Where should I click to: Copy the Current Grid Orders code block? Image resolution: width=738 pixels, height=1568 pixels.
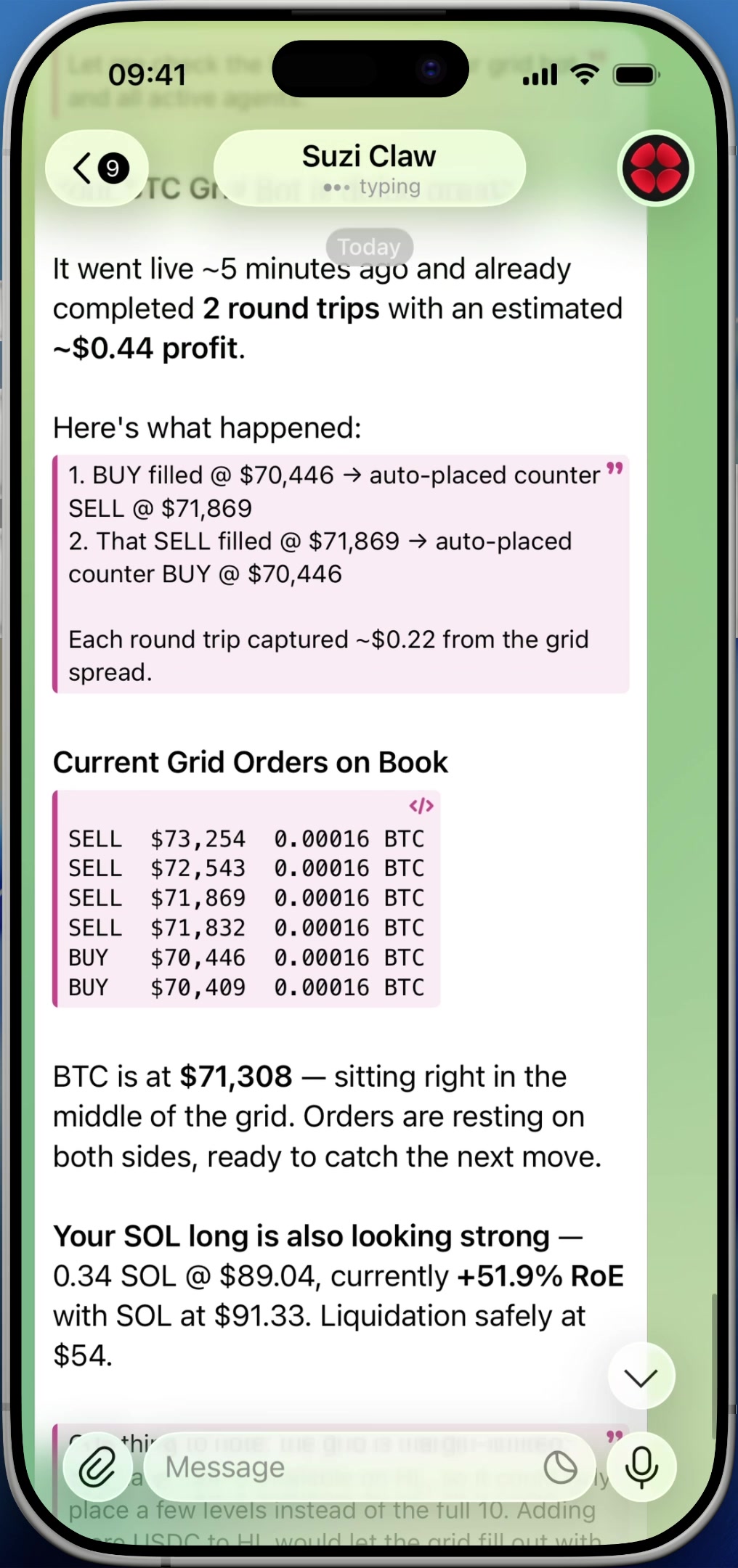pos(421,806)
